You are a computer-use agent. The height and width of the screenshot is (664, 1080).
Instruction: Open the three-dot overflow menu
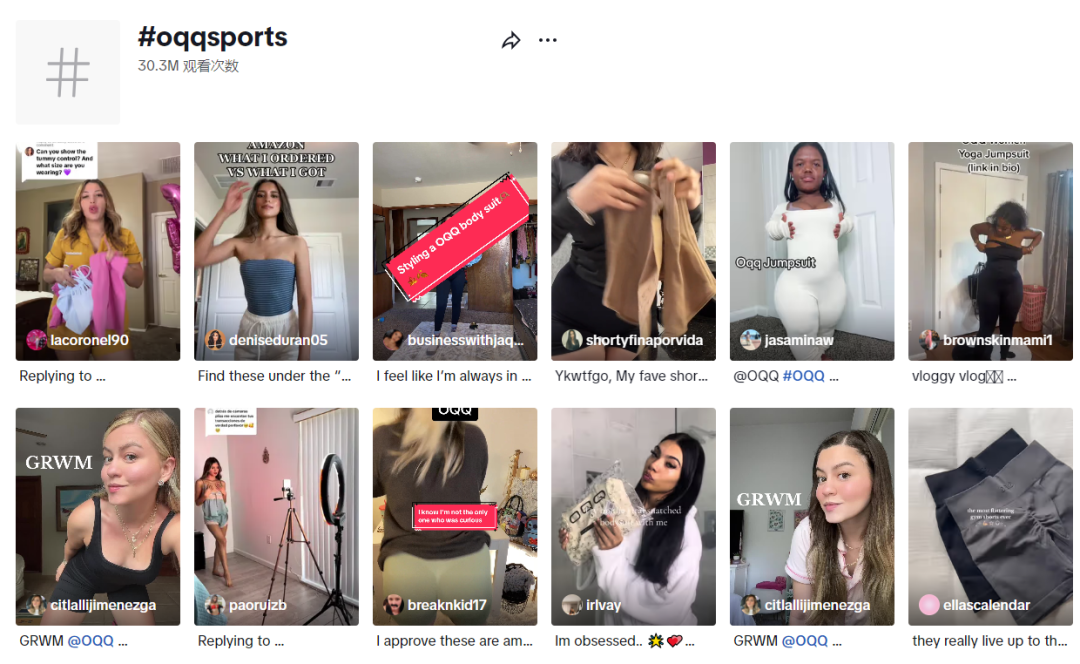[547, 41]
